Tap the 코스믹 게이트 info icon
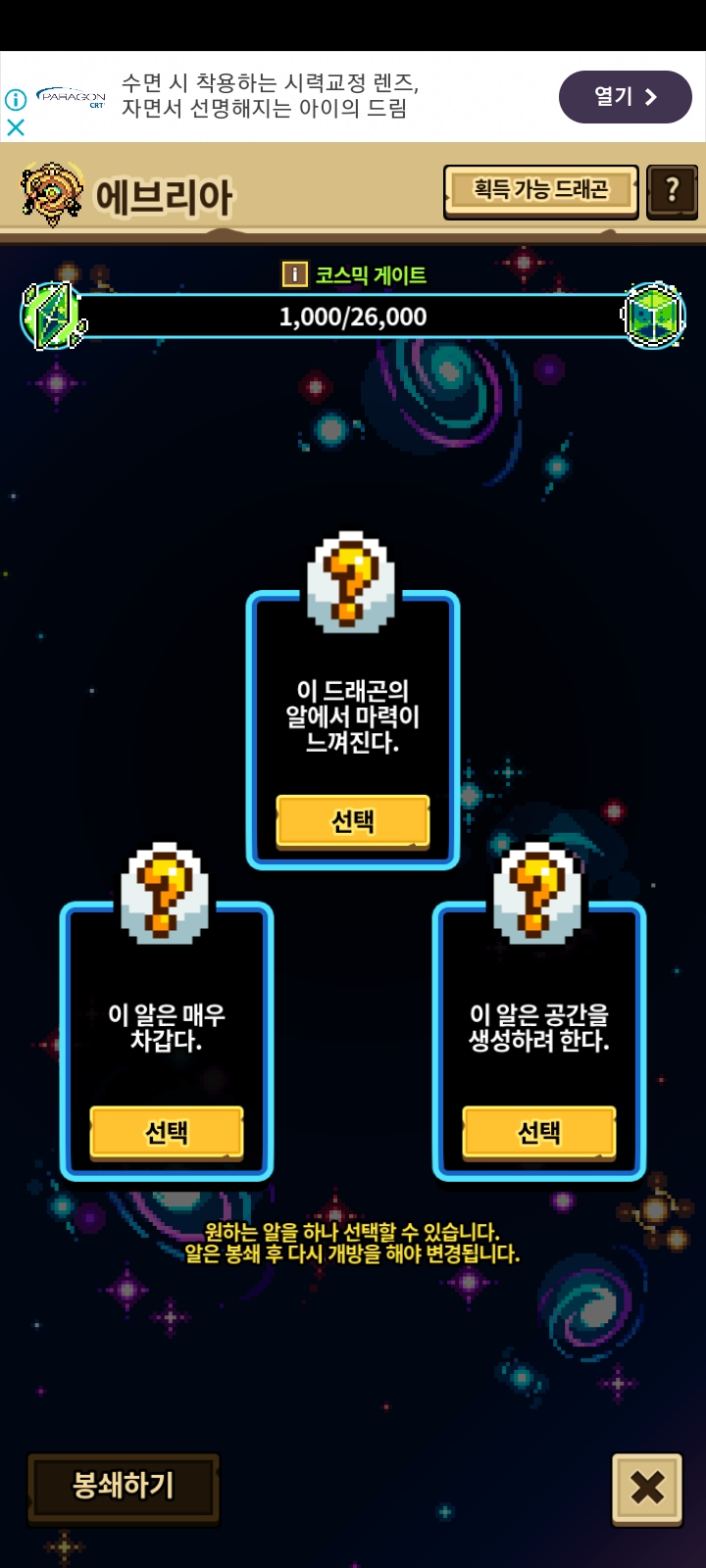The width and height of the screenshot is (706, 1568). (x=294, y=274)
